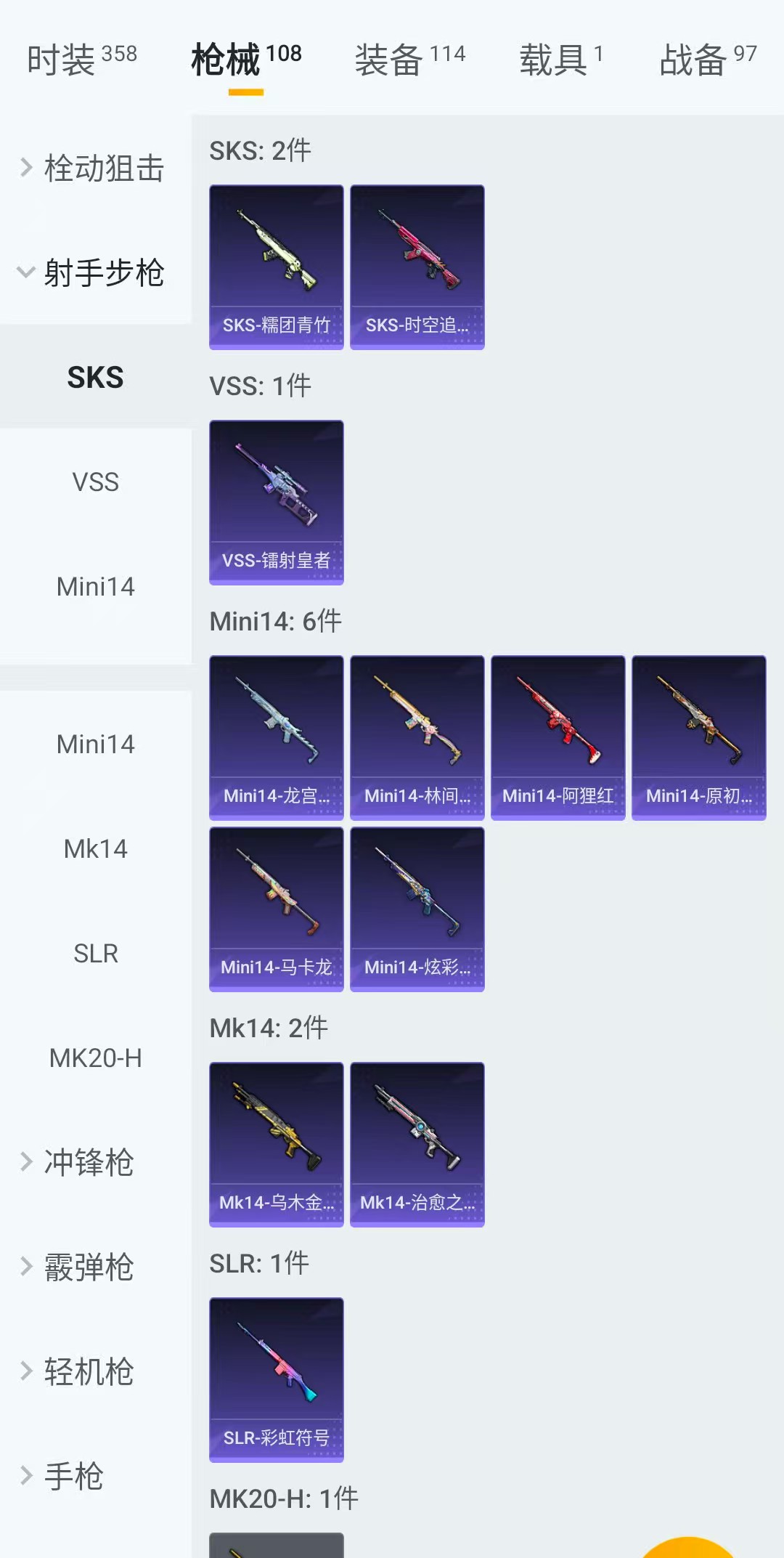This screenshot has height=1558, width=784.
Task: Select VSS in the sidebar
Action: (95, 482)
